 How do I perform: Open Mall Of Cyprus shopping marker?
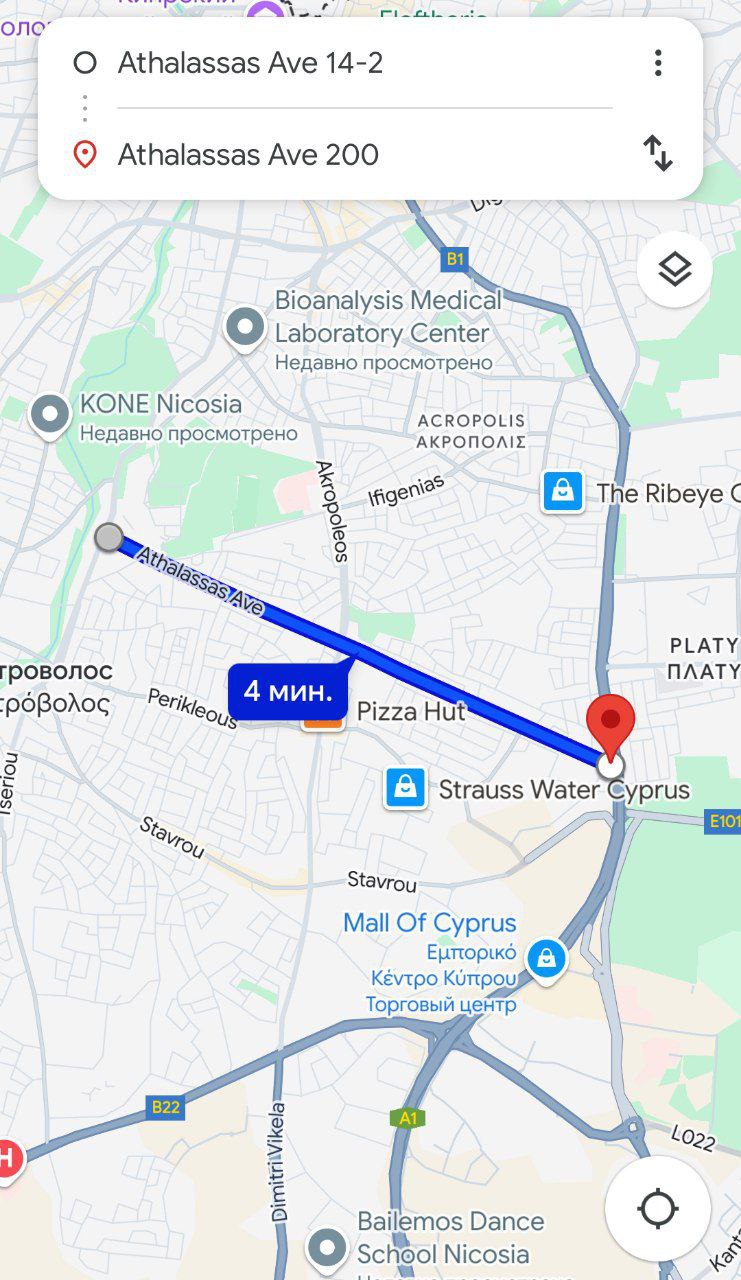(x=546, y=958)
